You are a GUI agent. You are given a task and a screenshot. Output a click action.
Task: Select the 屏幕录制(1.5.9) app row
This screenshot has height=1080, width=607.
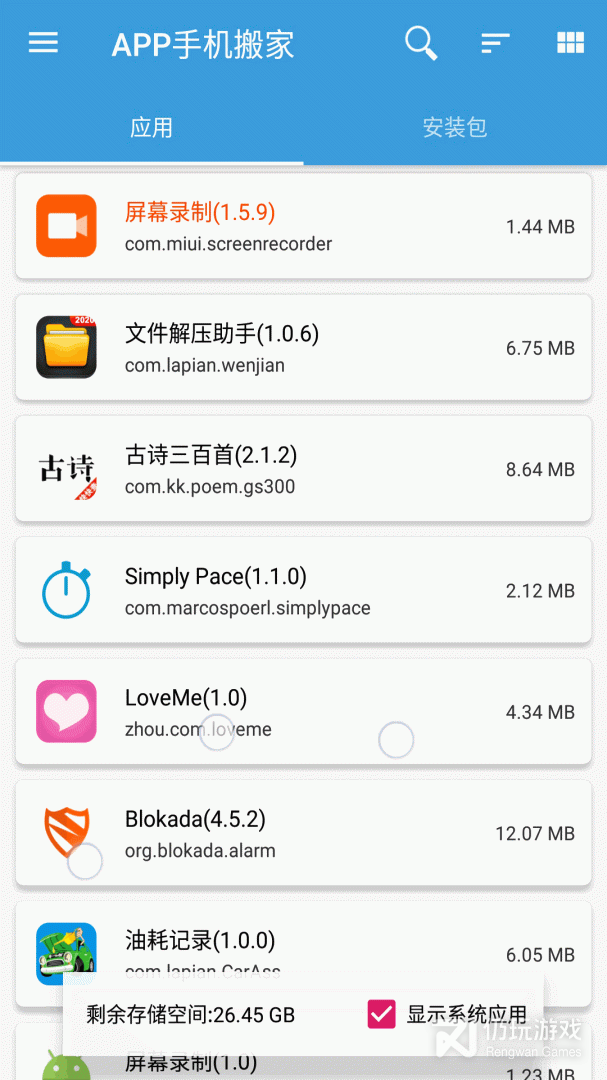point(303,226)
